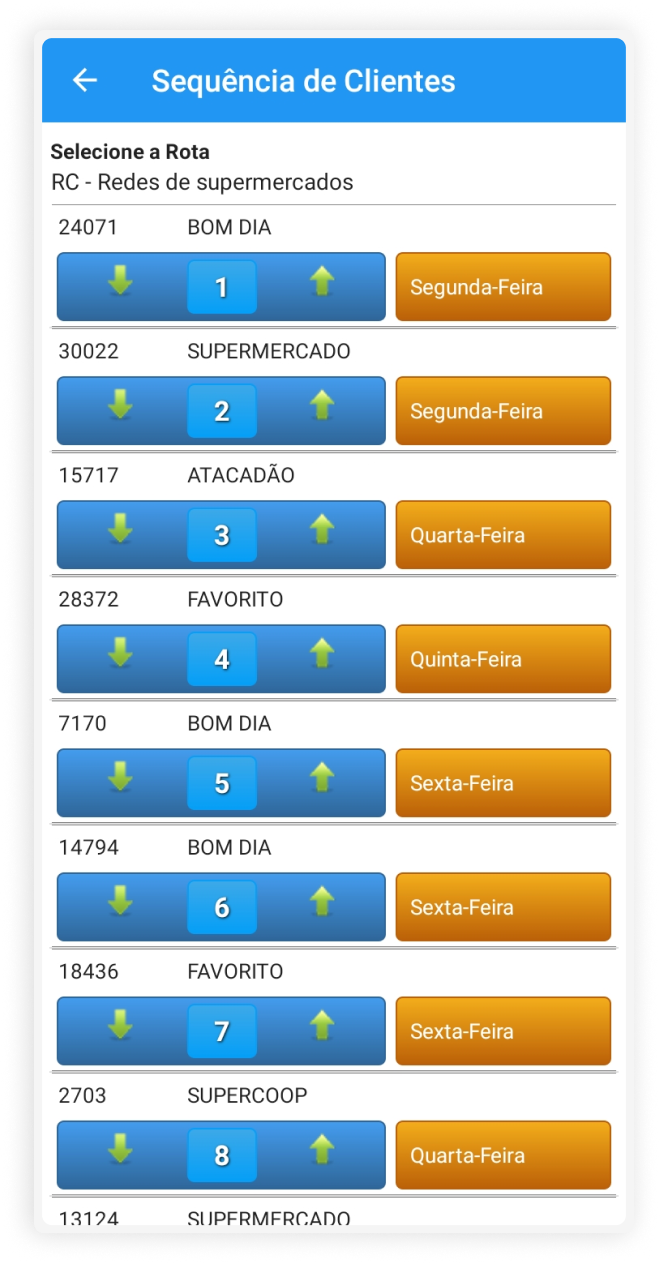Move client 30022 SUPERMERCADO up
660x1264 pixels.
pos(321,407)
